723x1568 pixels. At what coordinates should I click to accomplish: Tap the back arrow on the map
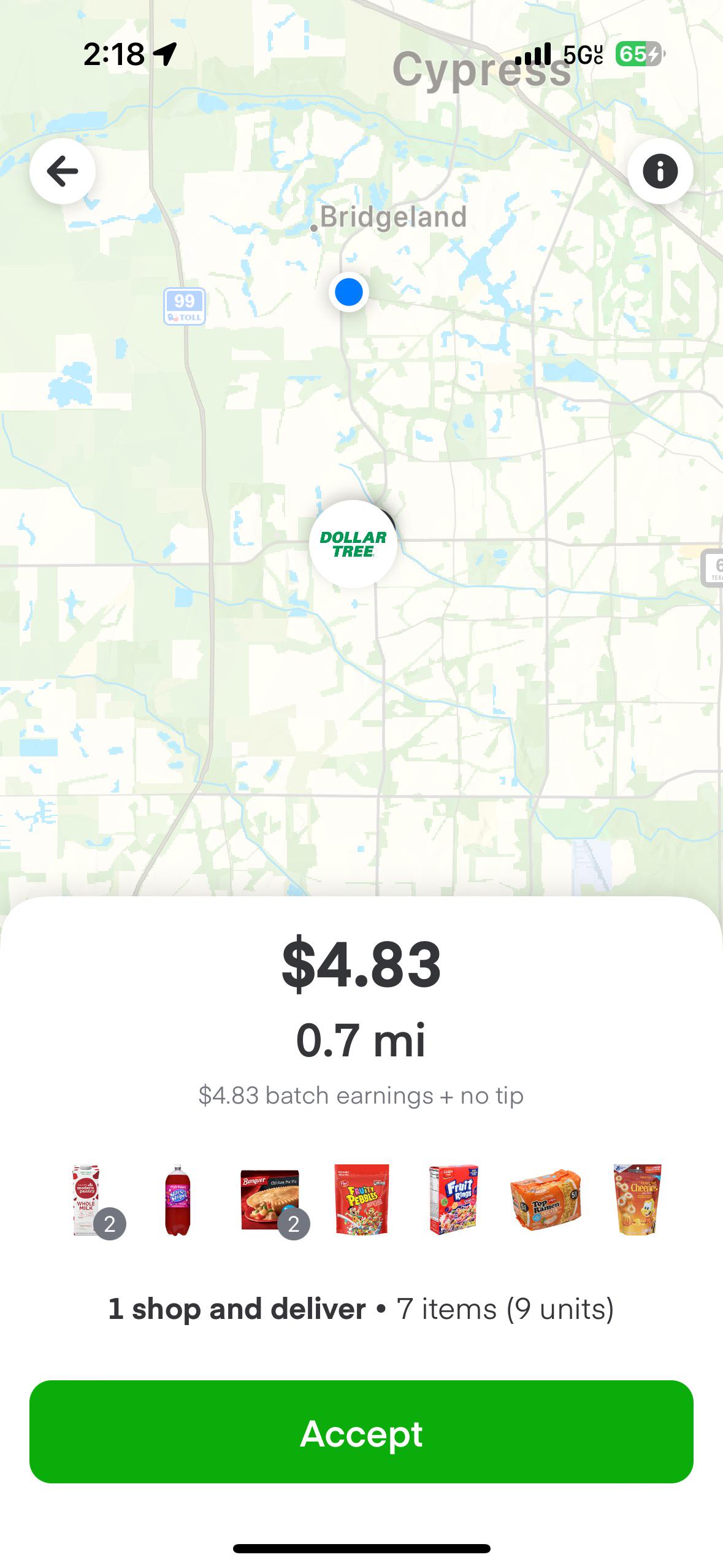[63, 171]
